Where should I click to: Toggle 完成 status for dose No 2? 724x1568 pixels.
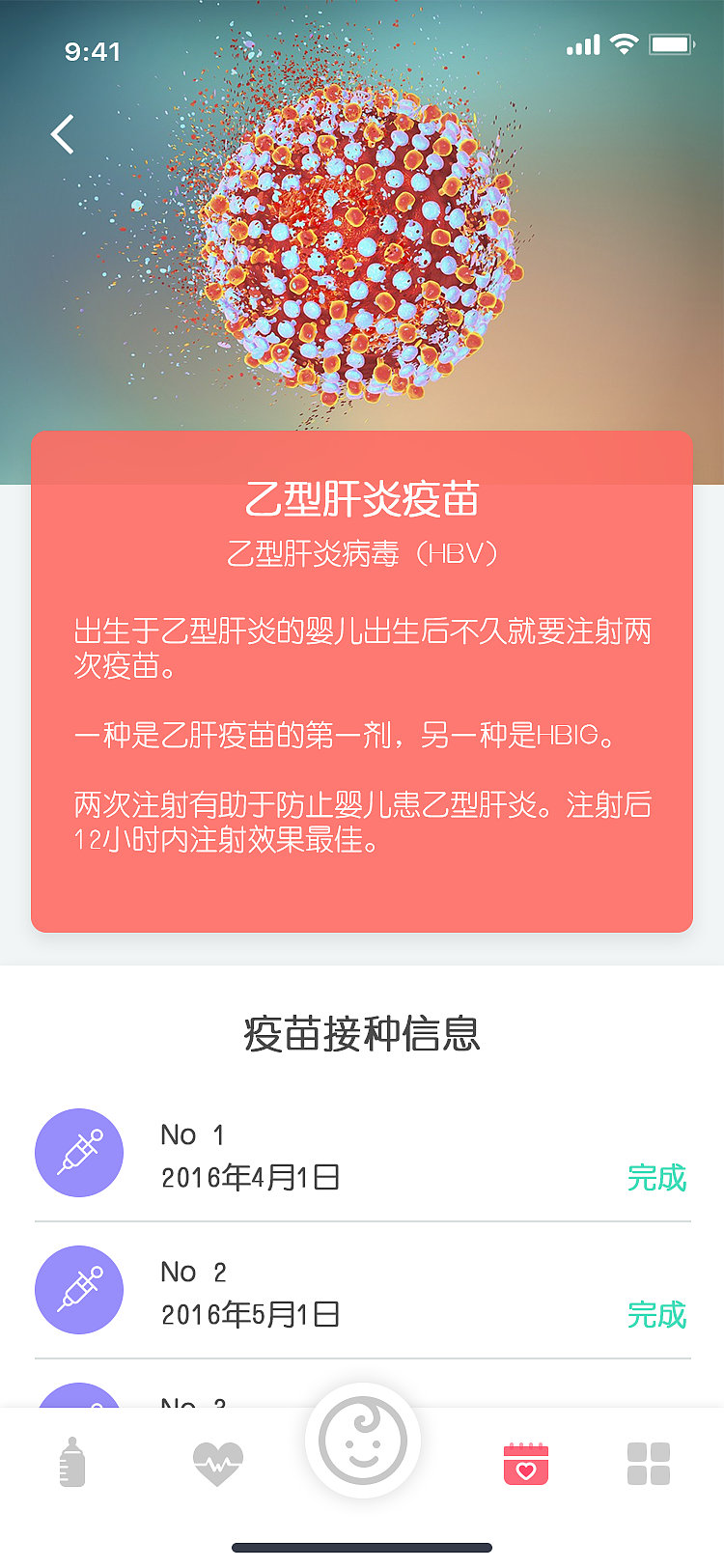click(x=657, y=1316)
